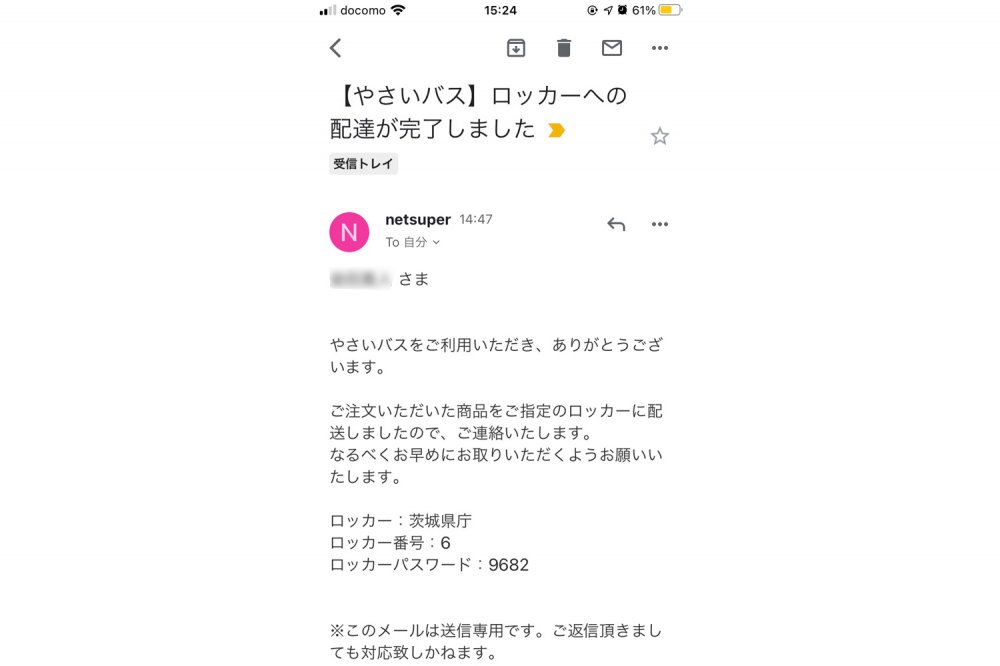Star this email

(659, 137)
